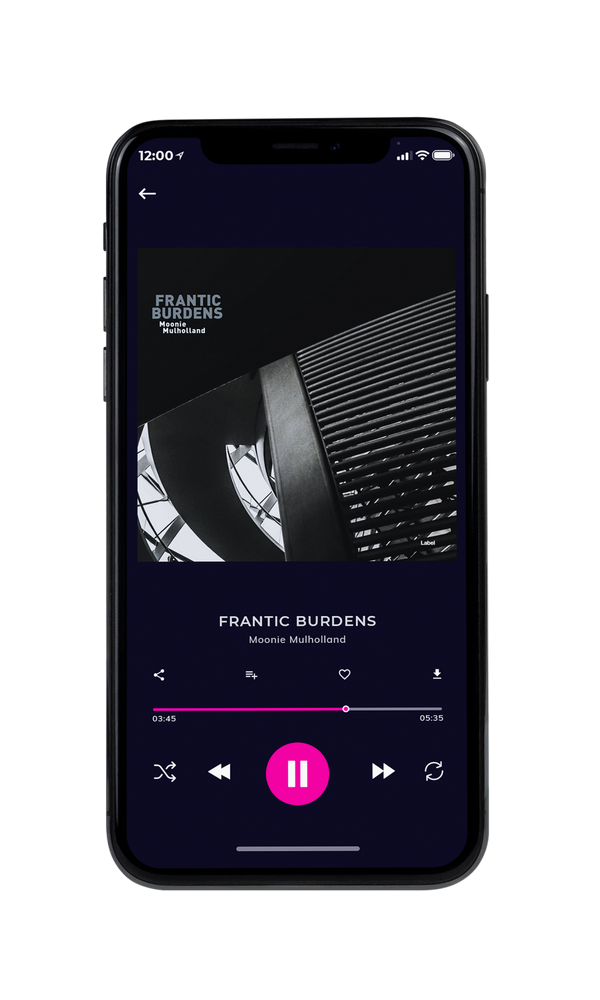Screen dimensions: 600x1000
Task: Skip to the previous track
Action: (x=219, y=772)
